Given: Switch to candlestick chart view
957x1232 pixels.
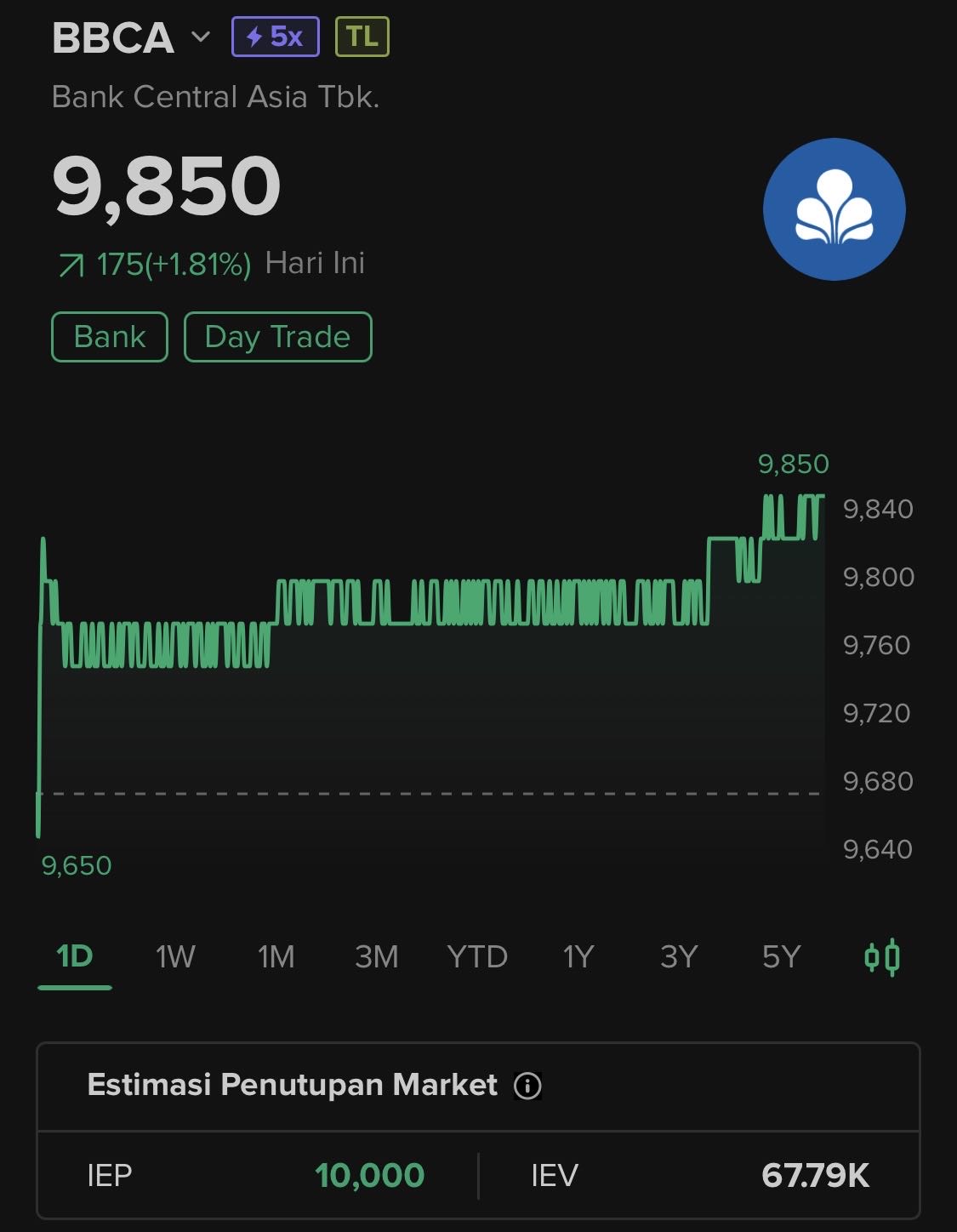Looking at the screenshot, I should 881,957.
